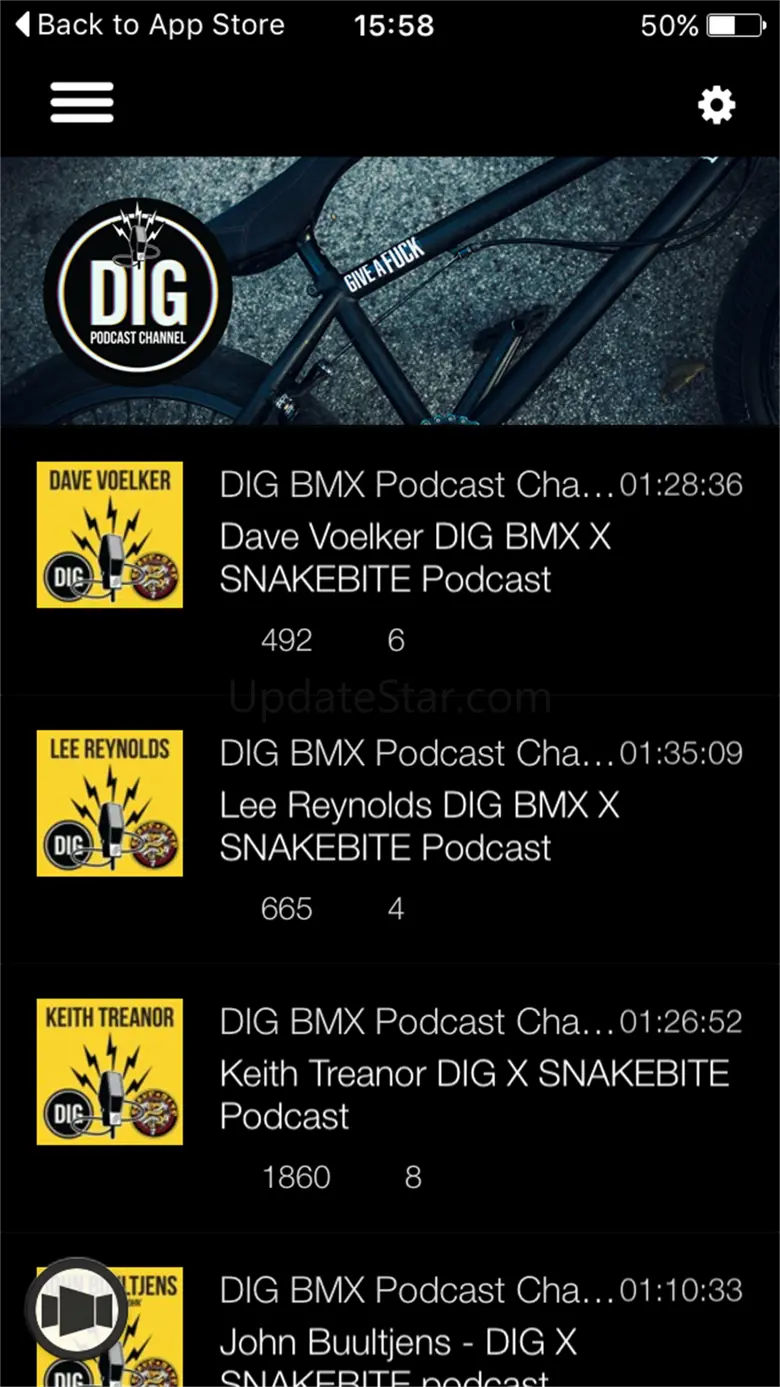Open the settings gear

click(716, 104)
